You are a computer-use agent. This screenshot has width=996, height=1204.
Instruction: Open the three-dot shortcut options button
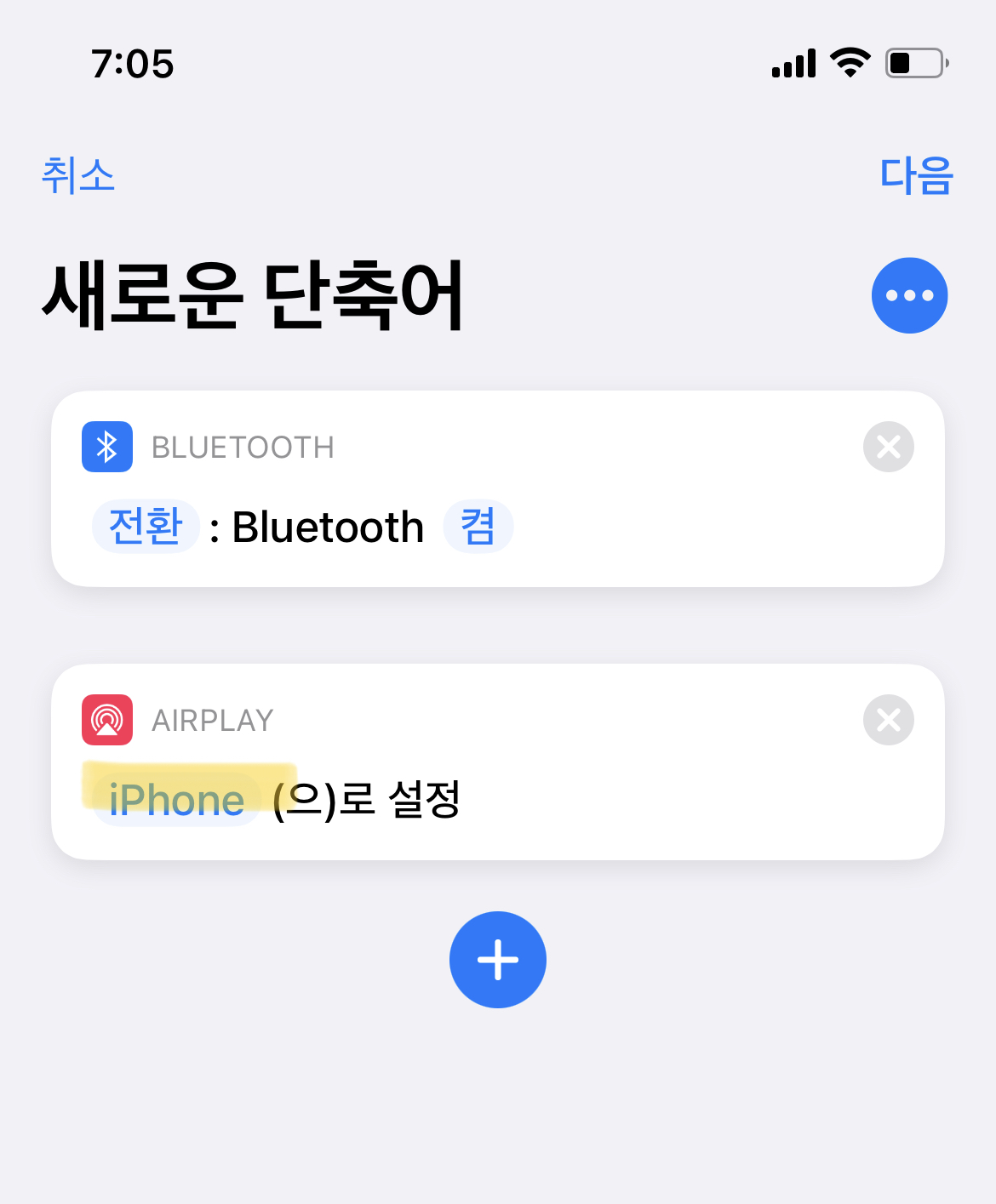909,295
